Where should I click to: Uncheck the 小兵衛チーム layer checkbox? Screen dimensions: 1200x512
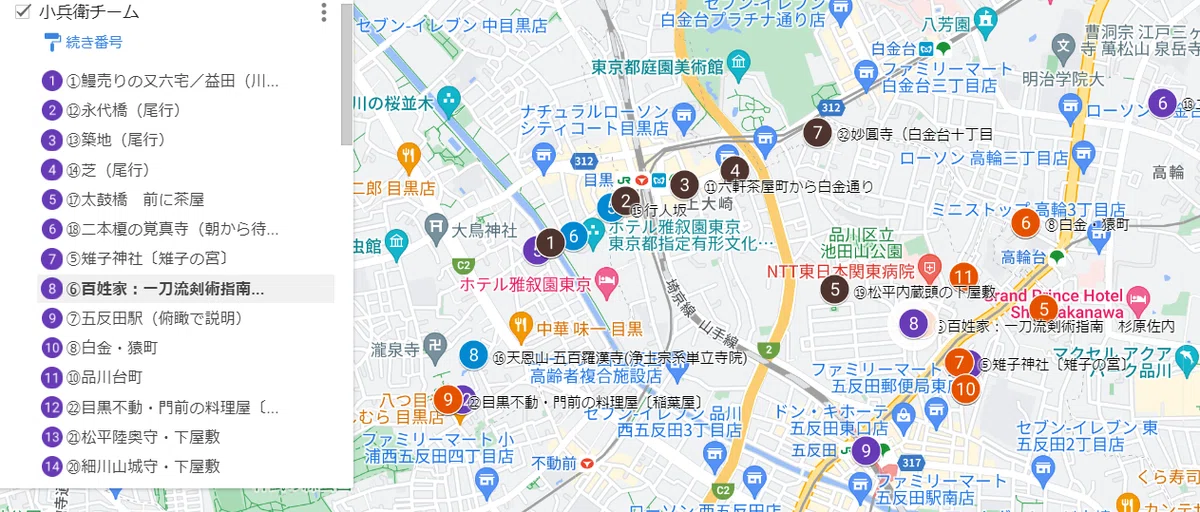point(21,13)
